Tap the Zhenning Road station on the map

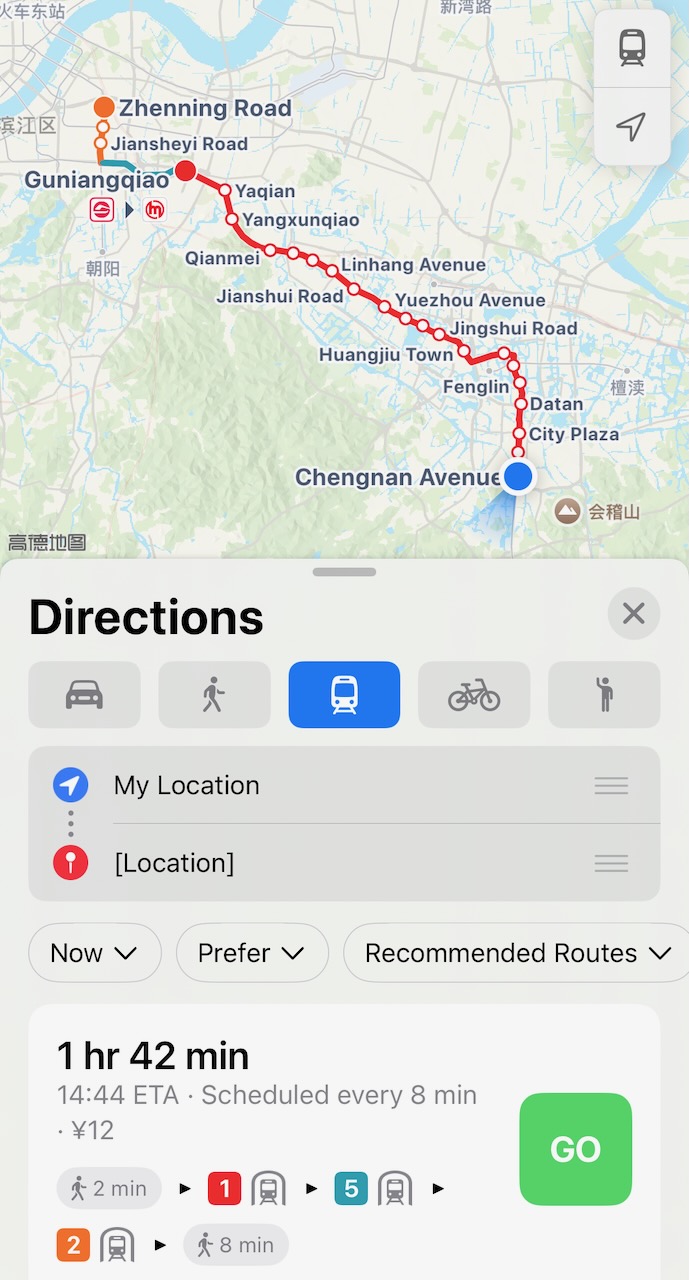click(x=104, y=107)
